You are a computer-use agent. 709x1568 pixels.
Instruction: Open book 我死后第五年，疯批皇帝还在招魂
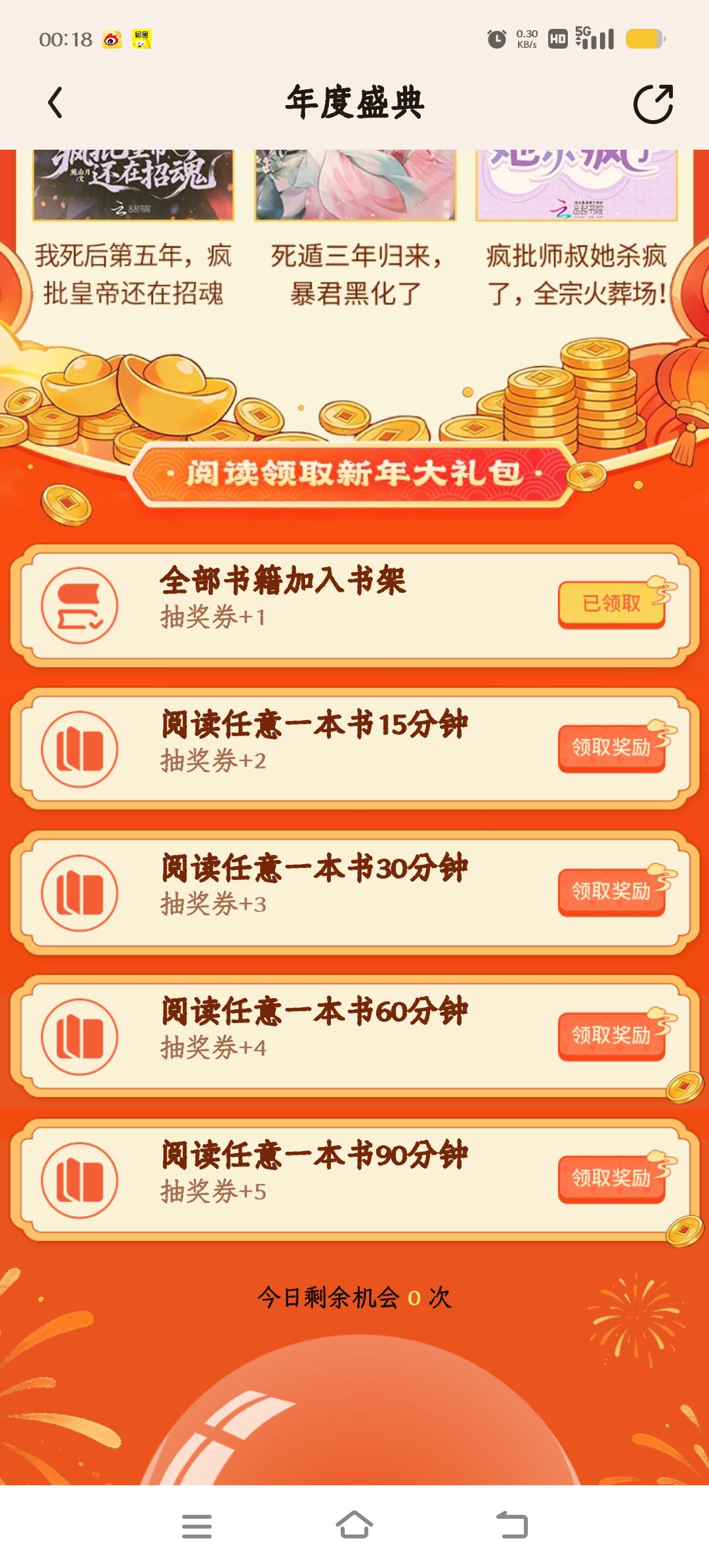[133, 230]
